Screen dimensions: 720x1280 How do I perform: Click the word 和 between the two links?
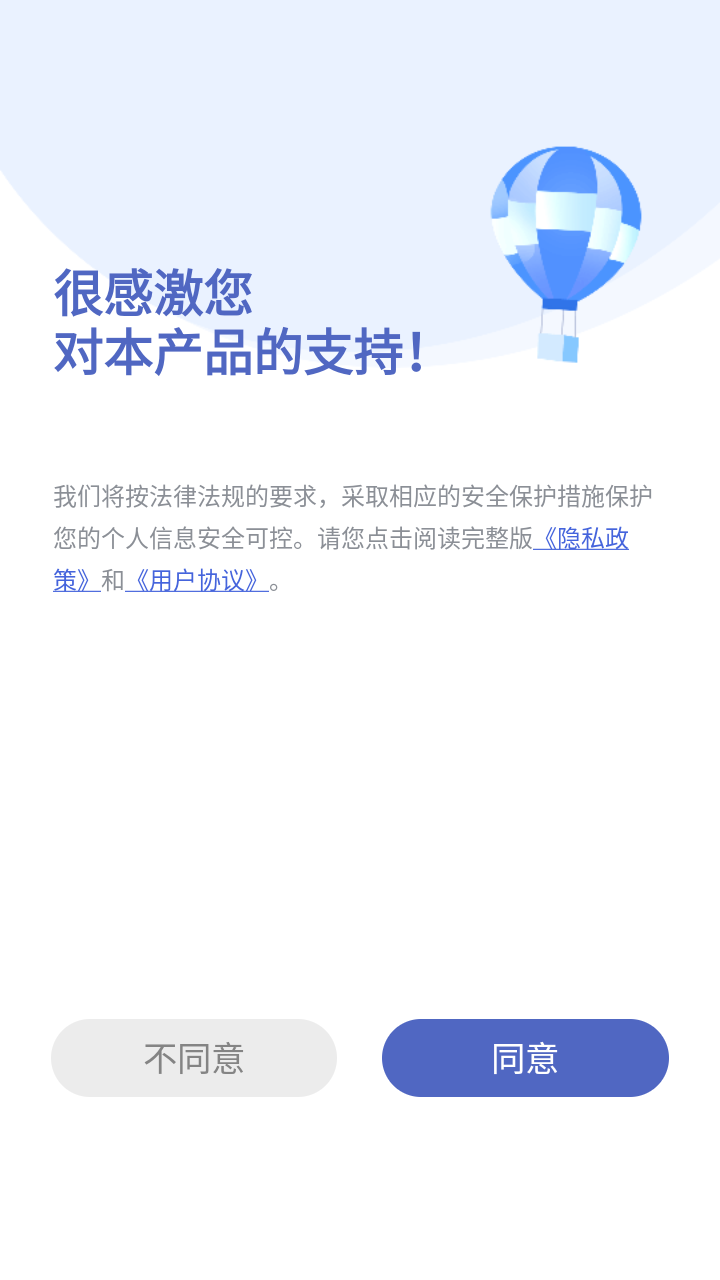tap(113, 580)
